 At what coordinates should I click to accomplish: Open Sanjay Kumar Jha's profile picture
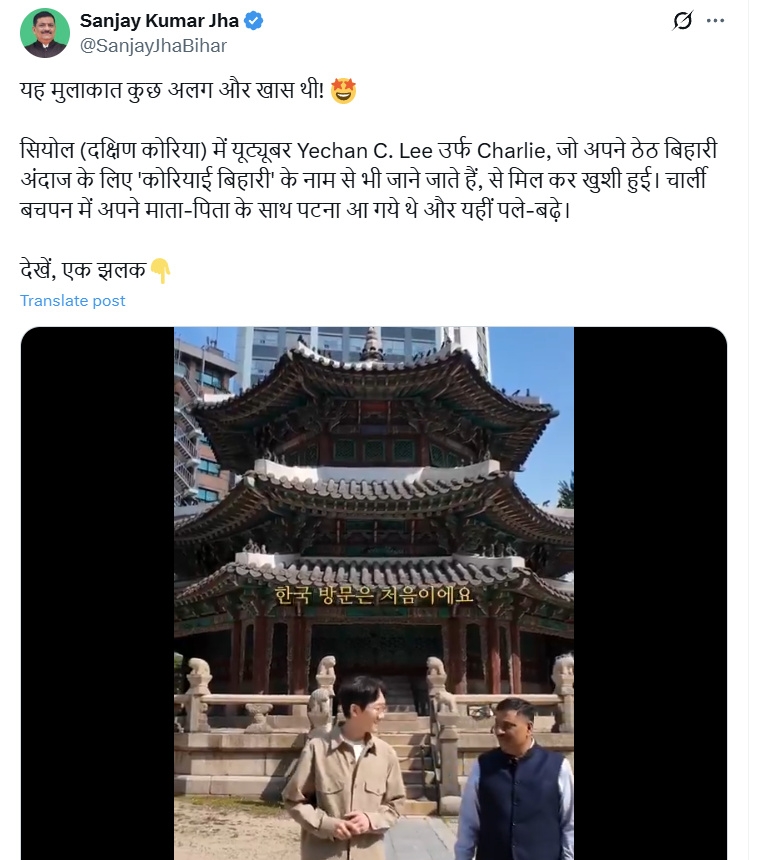click(x=44, y=33)
